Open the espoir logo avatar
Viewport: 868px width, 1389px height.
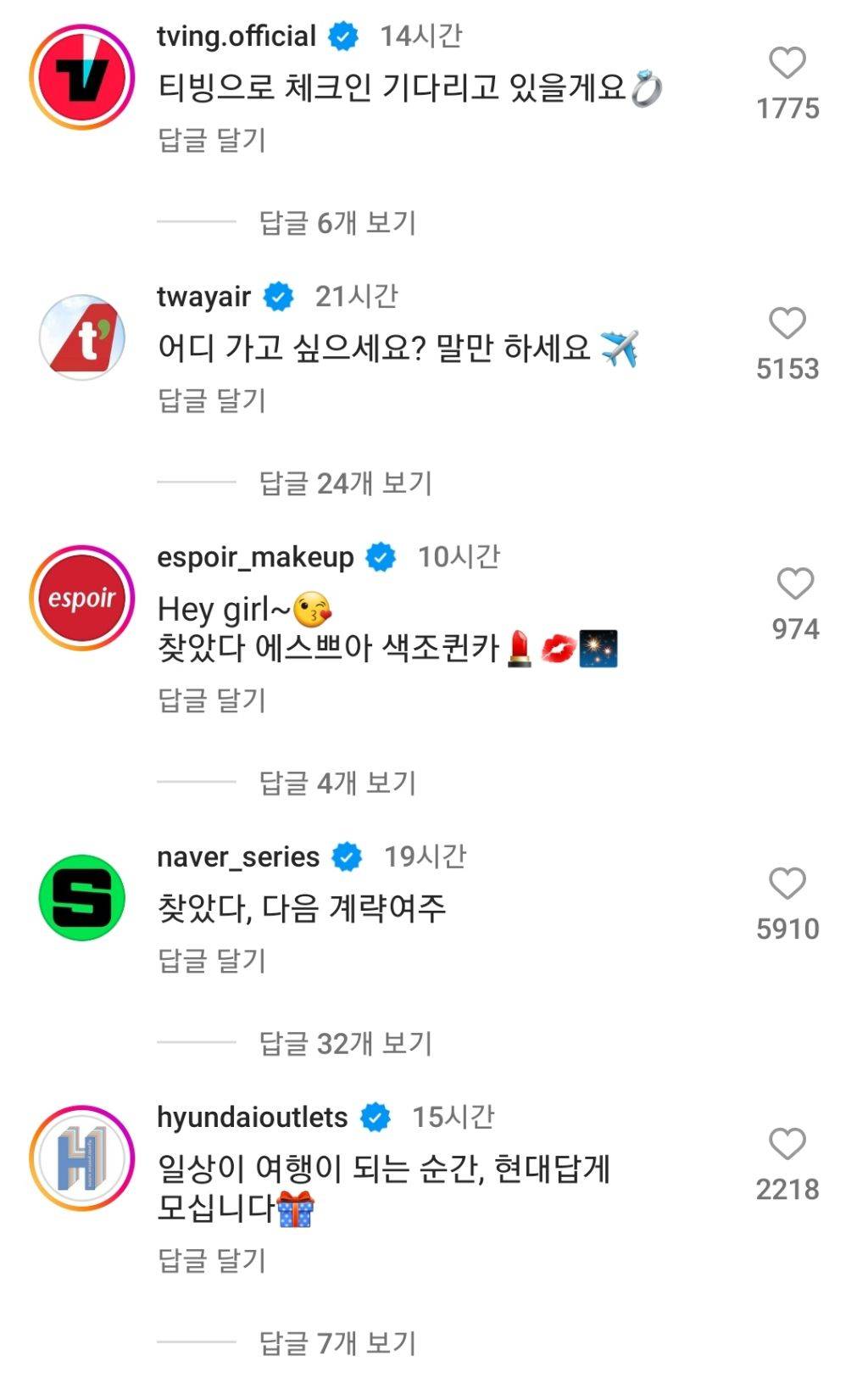click(85, 598)
